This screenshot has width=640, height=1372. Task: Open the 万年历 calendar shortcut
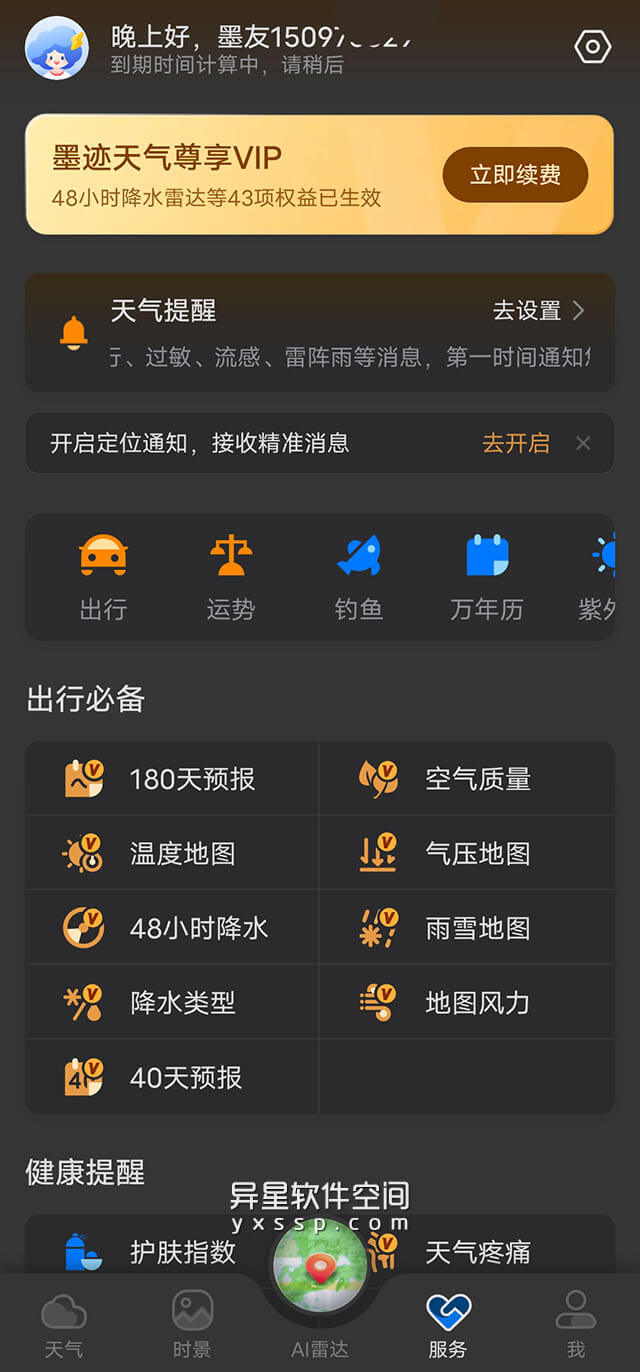(x=487, y=577)
